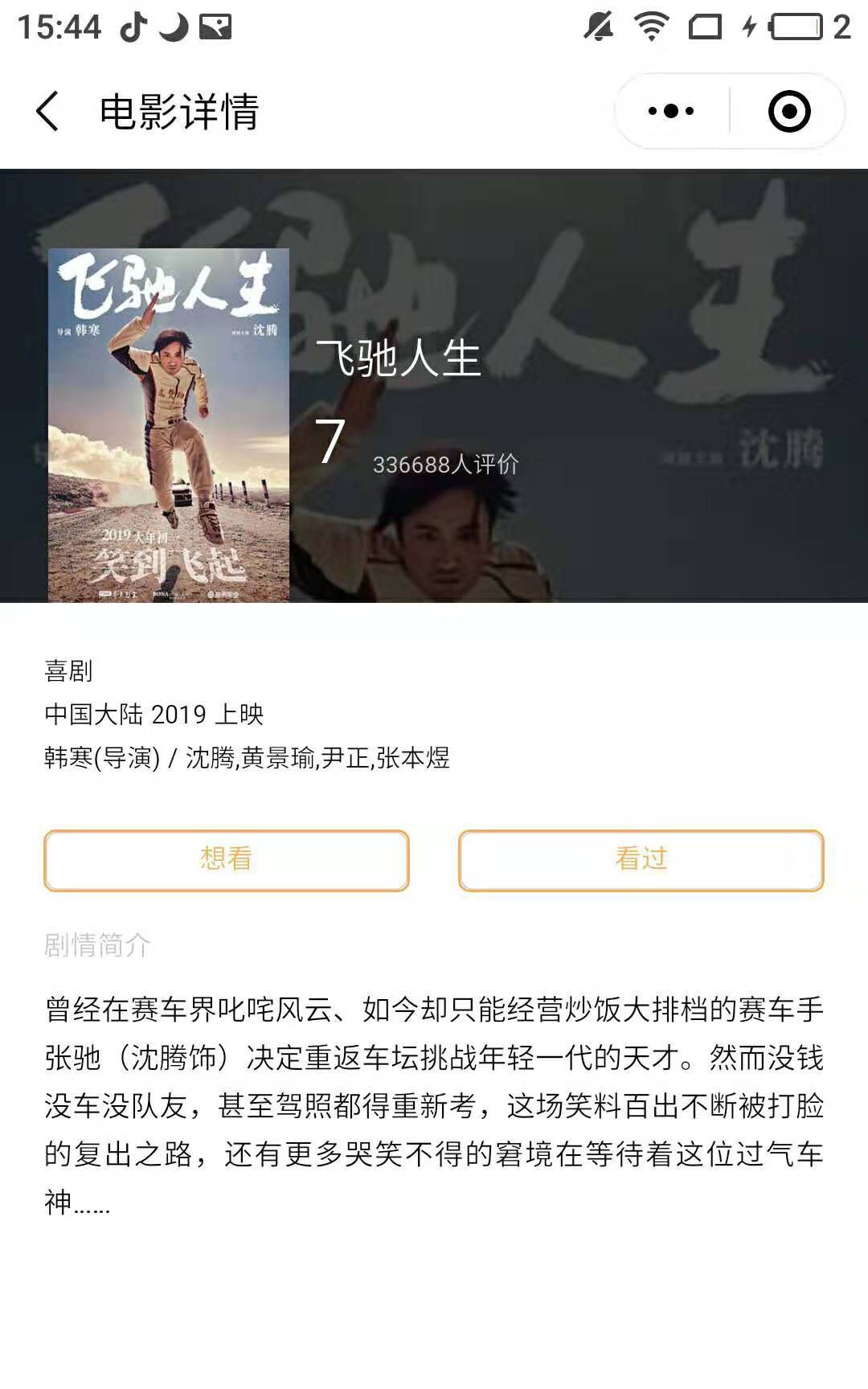
Task: View the 飞驰人生 movie poster
Action: tap(169, 424)
